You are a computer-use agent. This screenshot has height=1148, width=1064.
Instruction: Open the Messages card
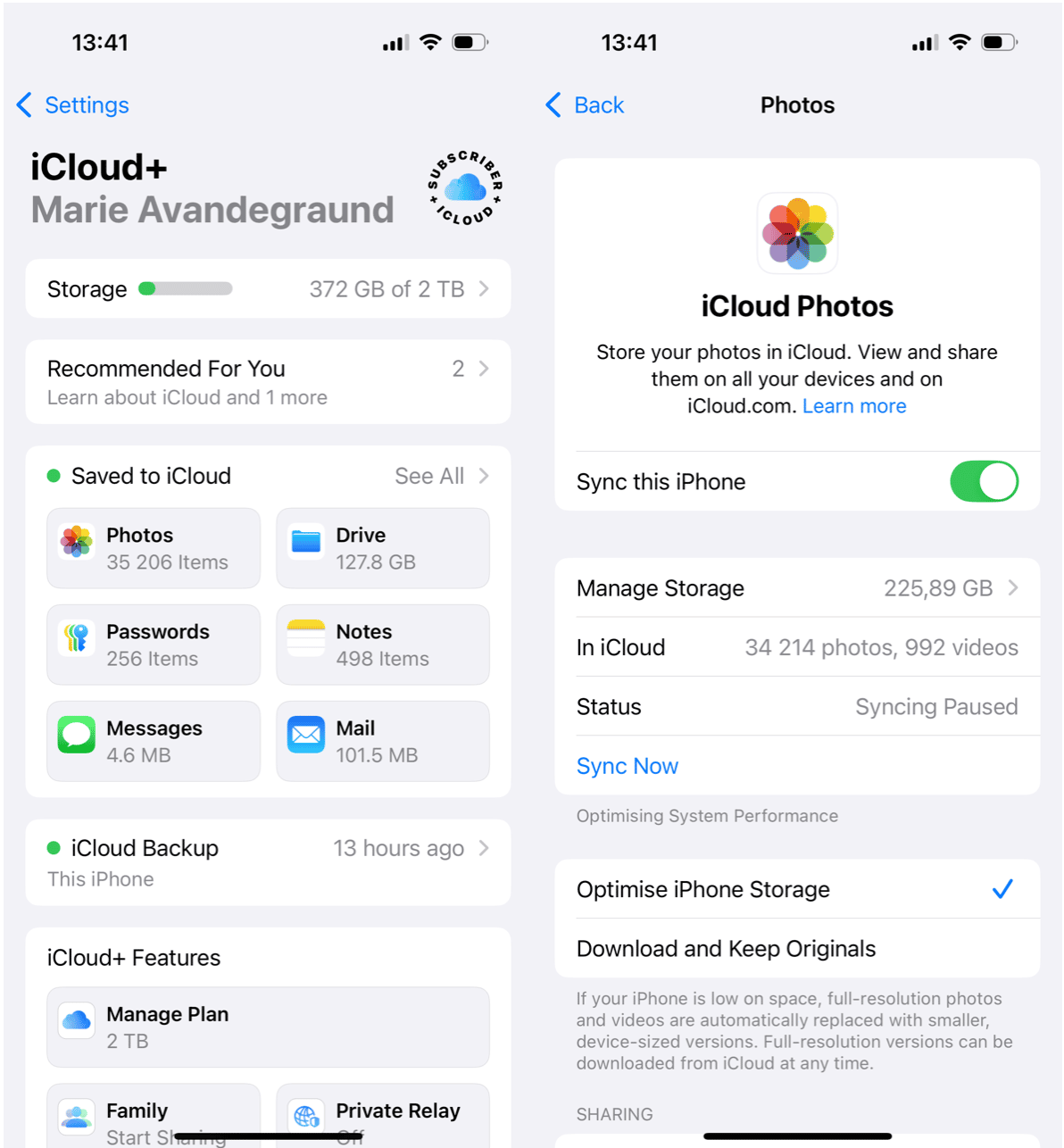coord(154,741)
